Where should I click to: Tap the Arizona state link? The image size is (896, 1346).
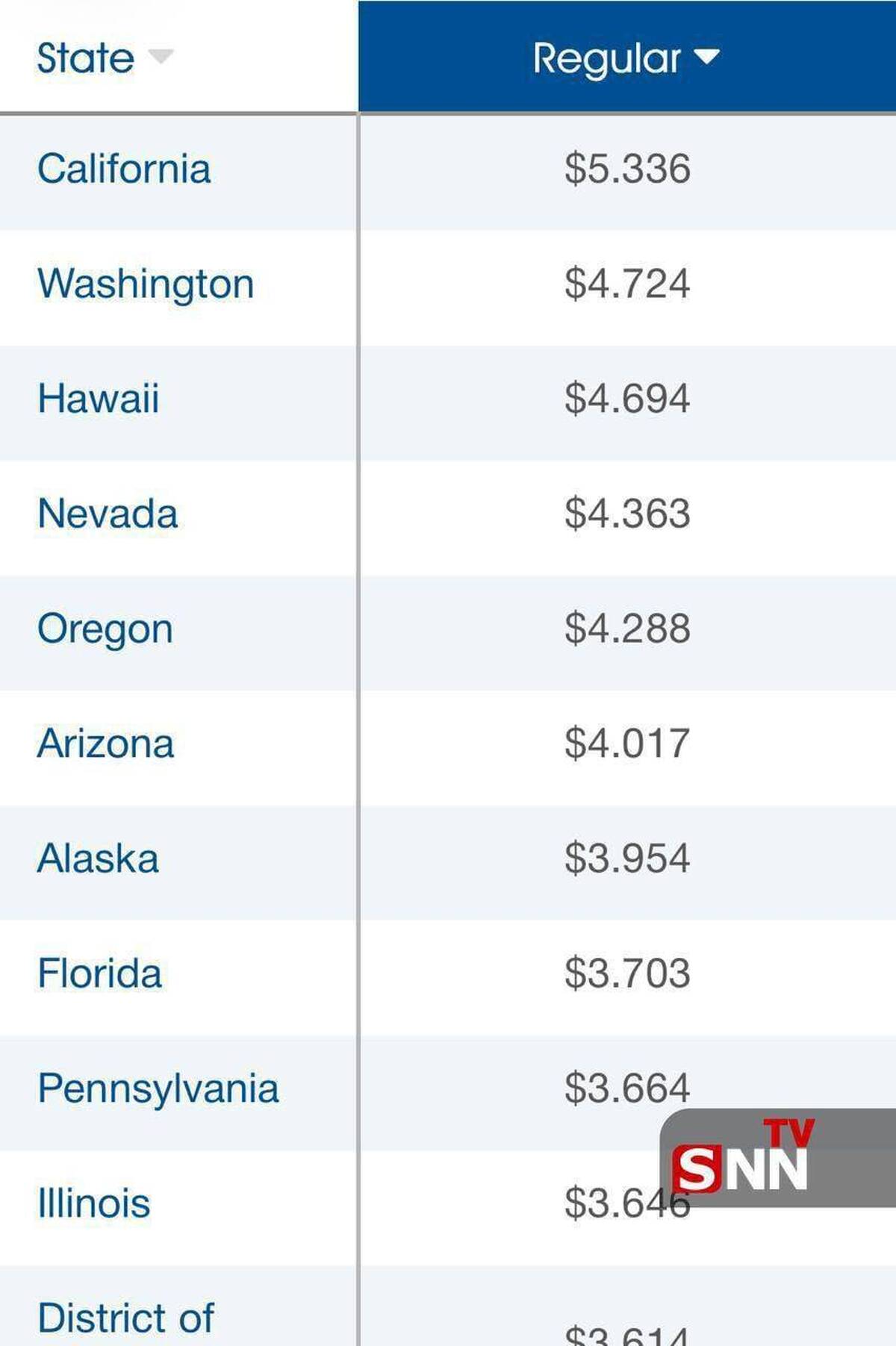[x=105, y=744]
